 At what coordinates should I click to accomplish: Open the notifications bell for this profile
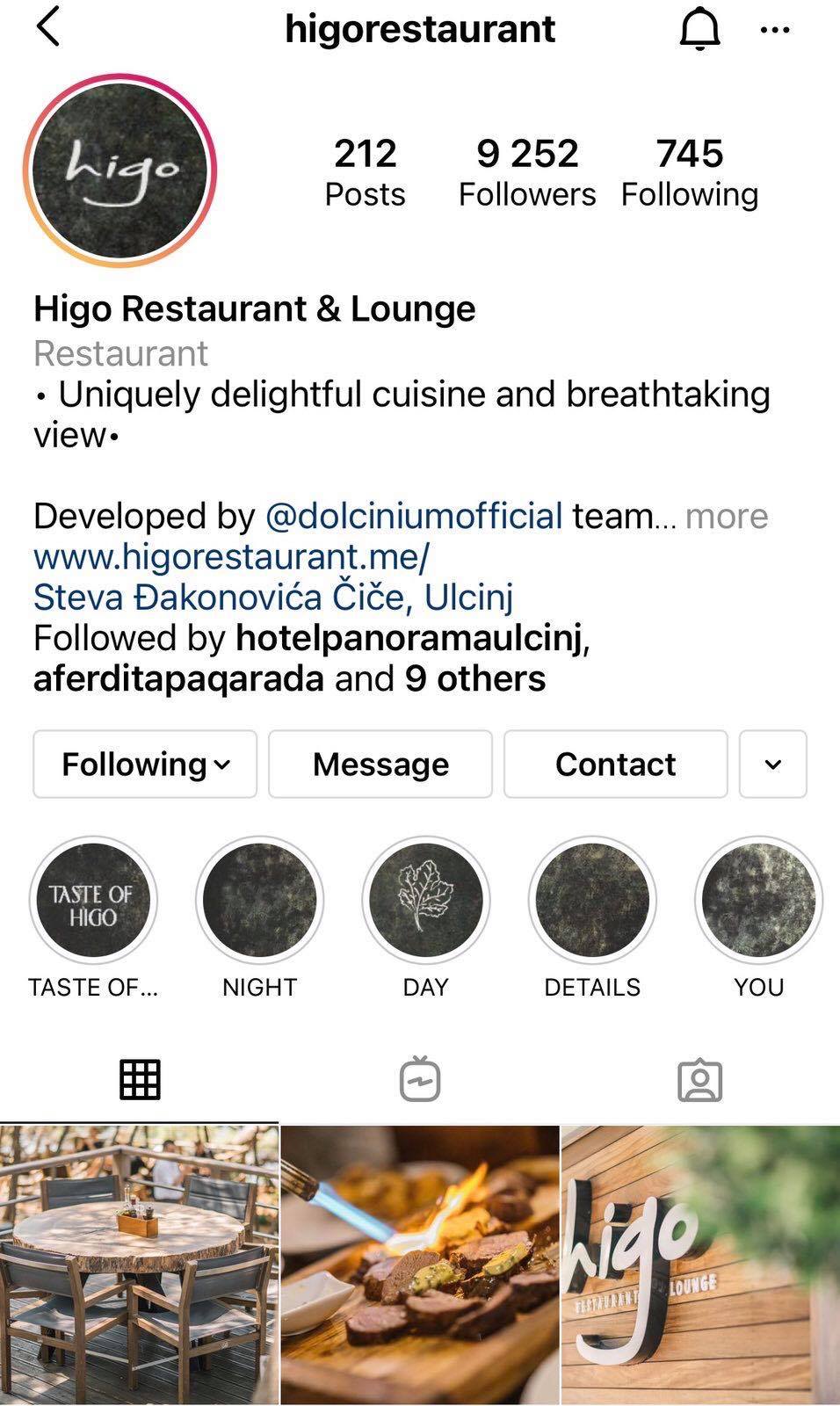coord(699,30)
